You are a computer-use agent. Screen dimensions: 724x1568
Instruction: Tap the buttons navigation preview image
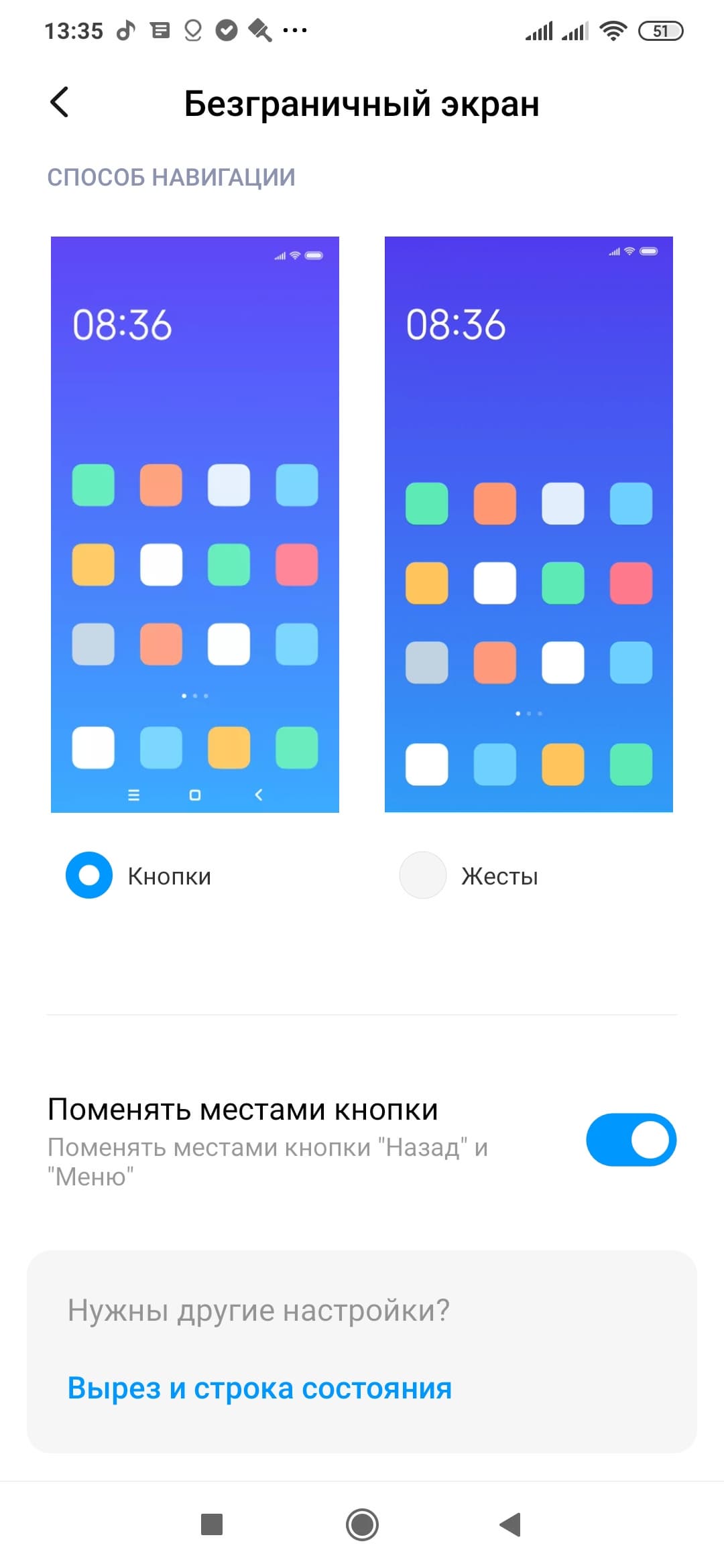(x=195, y=524)
